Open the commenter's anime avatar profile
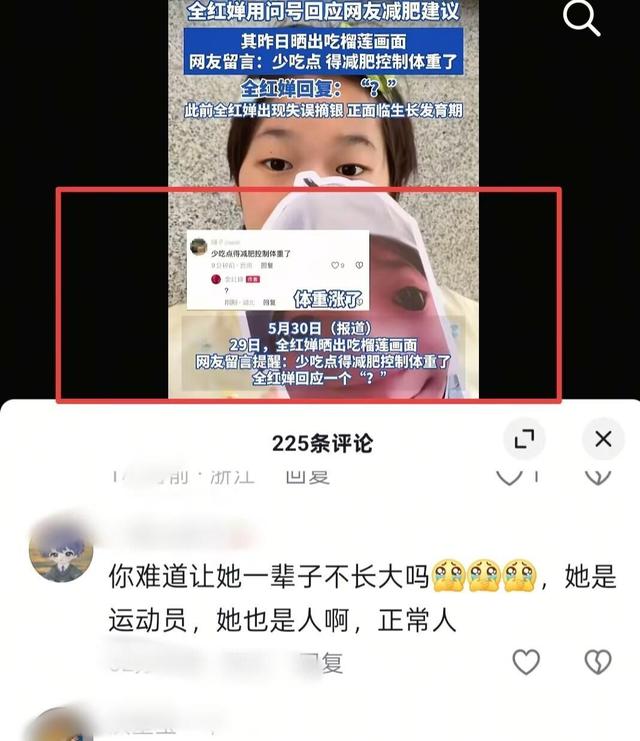The width and height of the screenshot is (640, 741). [61, 548]
